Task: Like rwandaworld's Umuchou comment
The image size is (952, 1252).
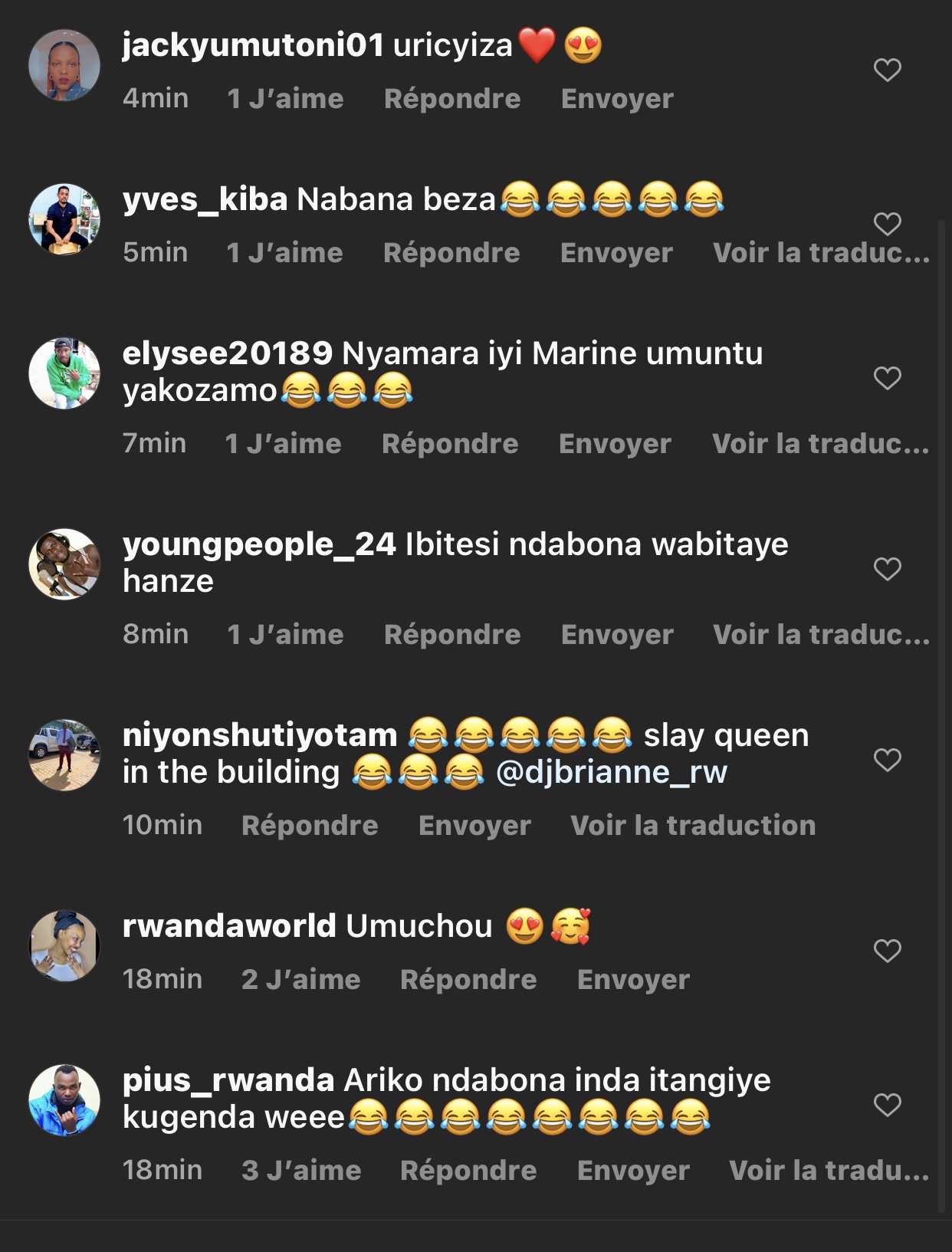Action: coord(887,950)
